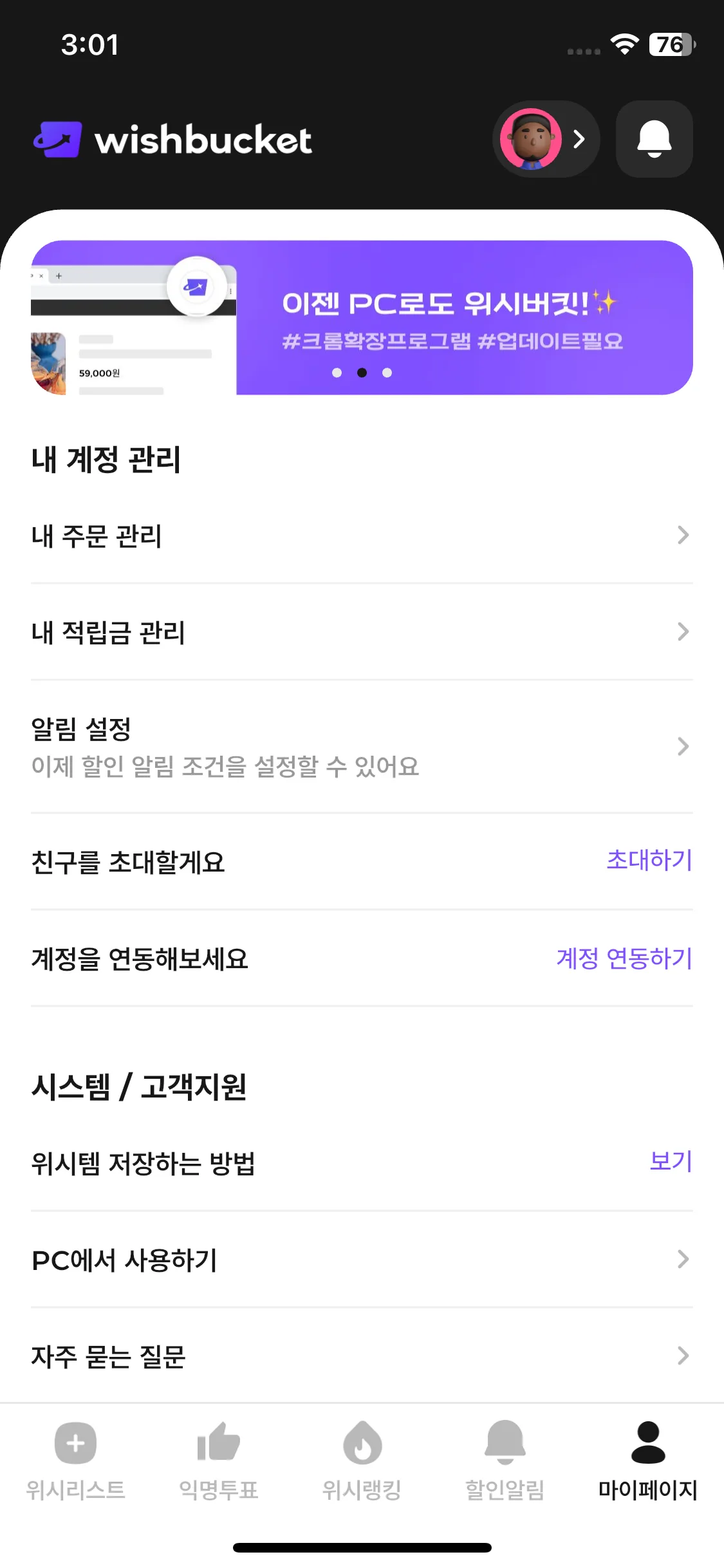
Task: Open PC에서 사용하기 via its chevron
Action: (683, 1260)
